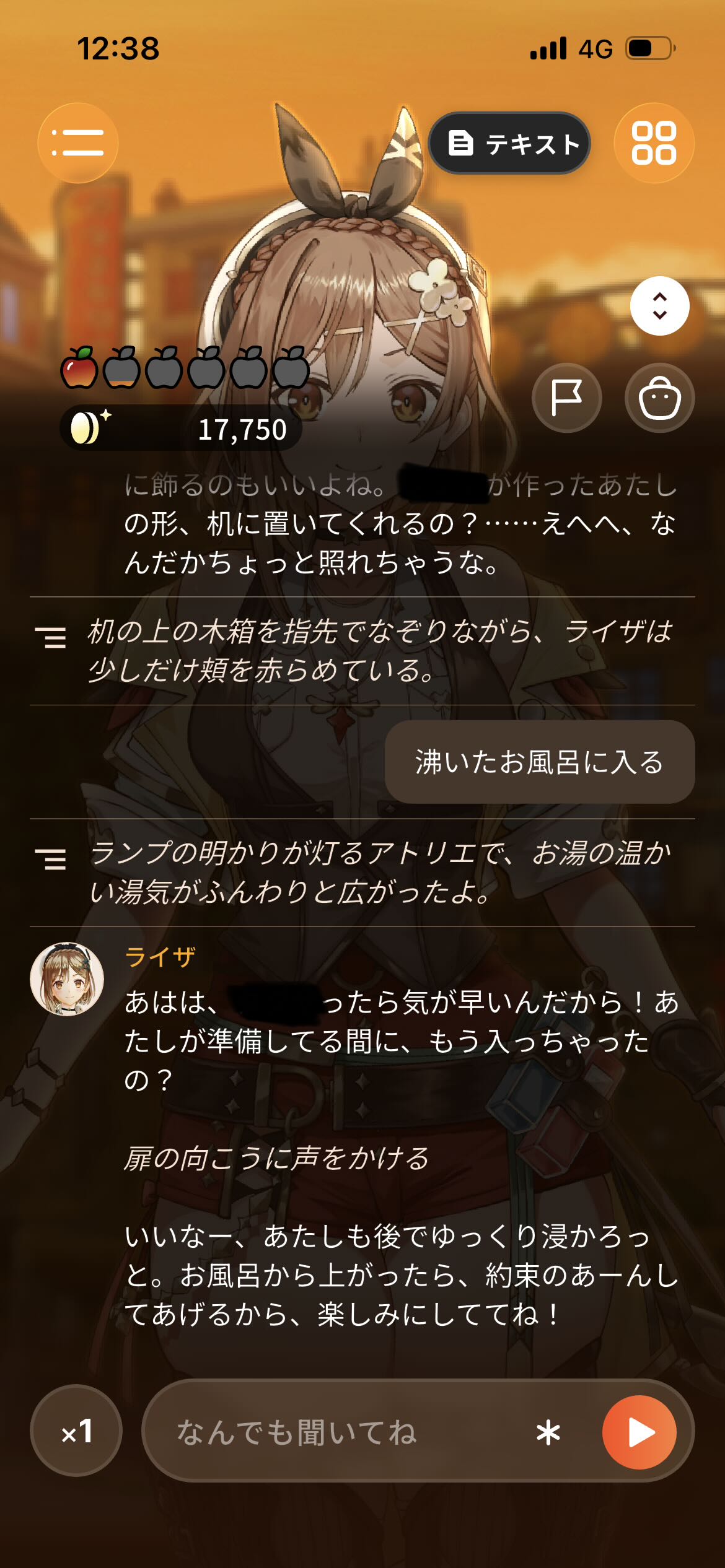
Task: Expand or collapse the chat view
Action: [x=659, y=306]
